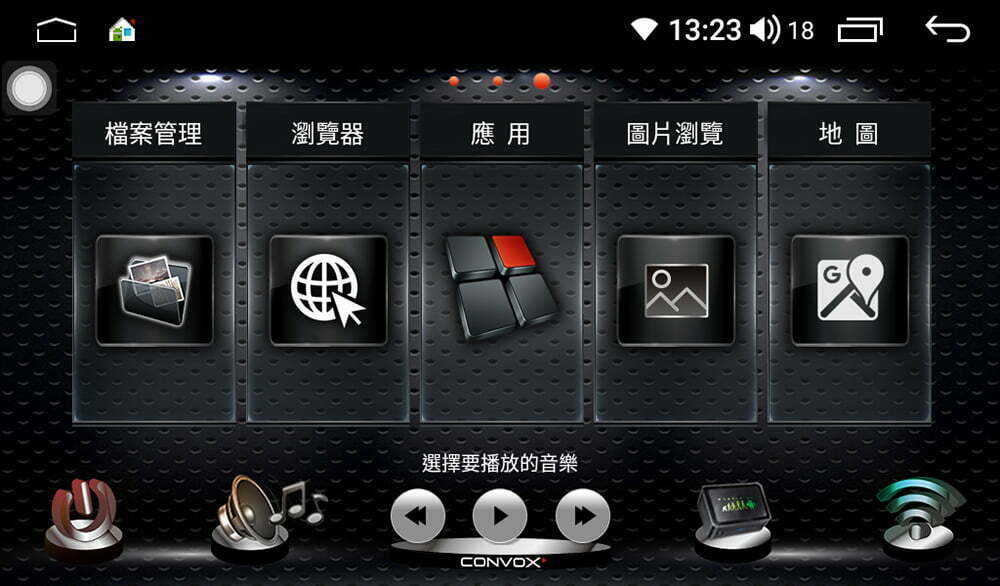The height and width of the screenshot is (586, 1000).
Task: Tap the red power icon
Action: point(84,516)
